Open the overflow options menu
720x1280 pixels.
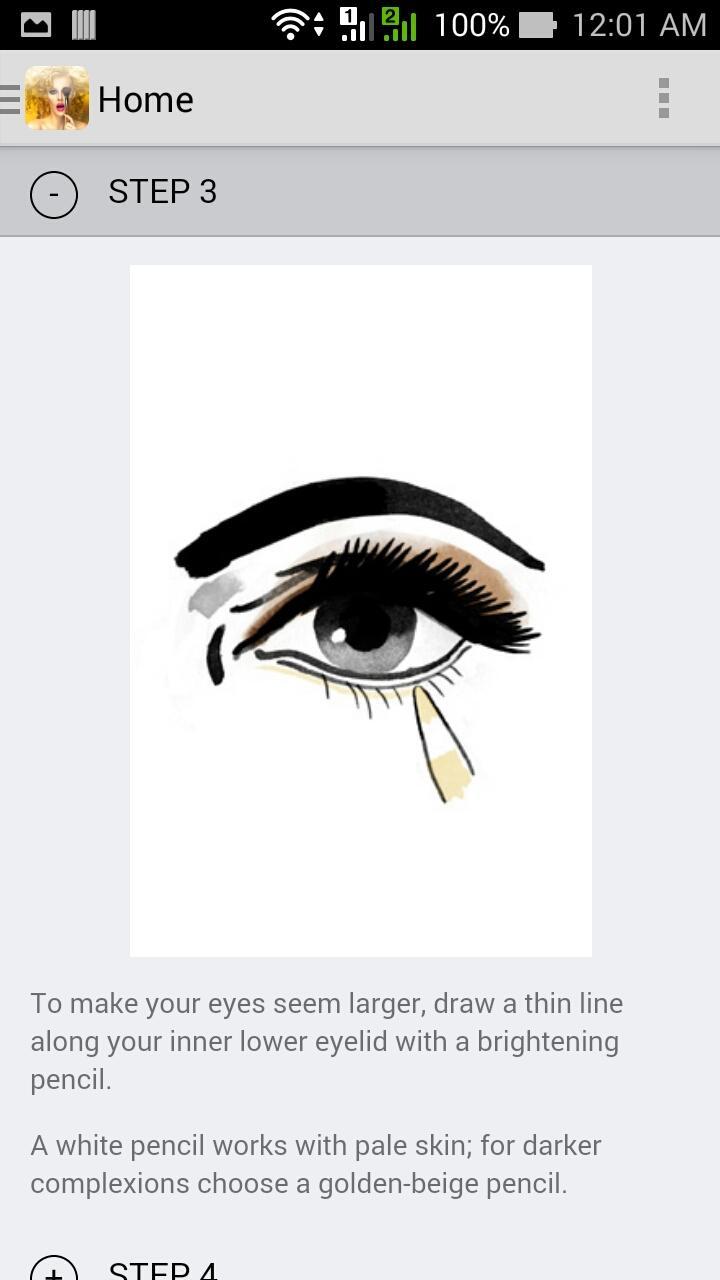coord(664,98)
